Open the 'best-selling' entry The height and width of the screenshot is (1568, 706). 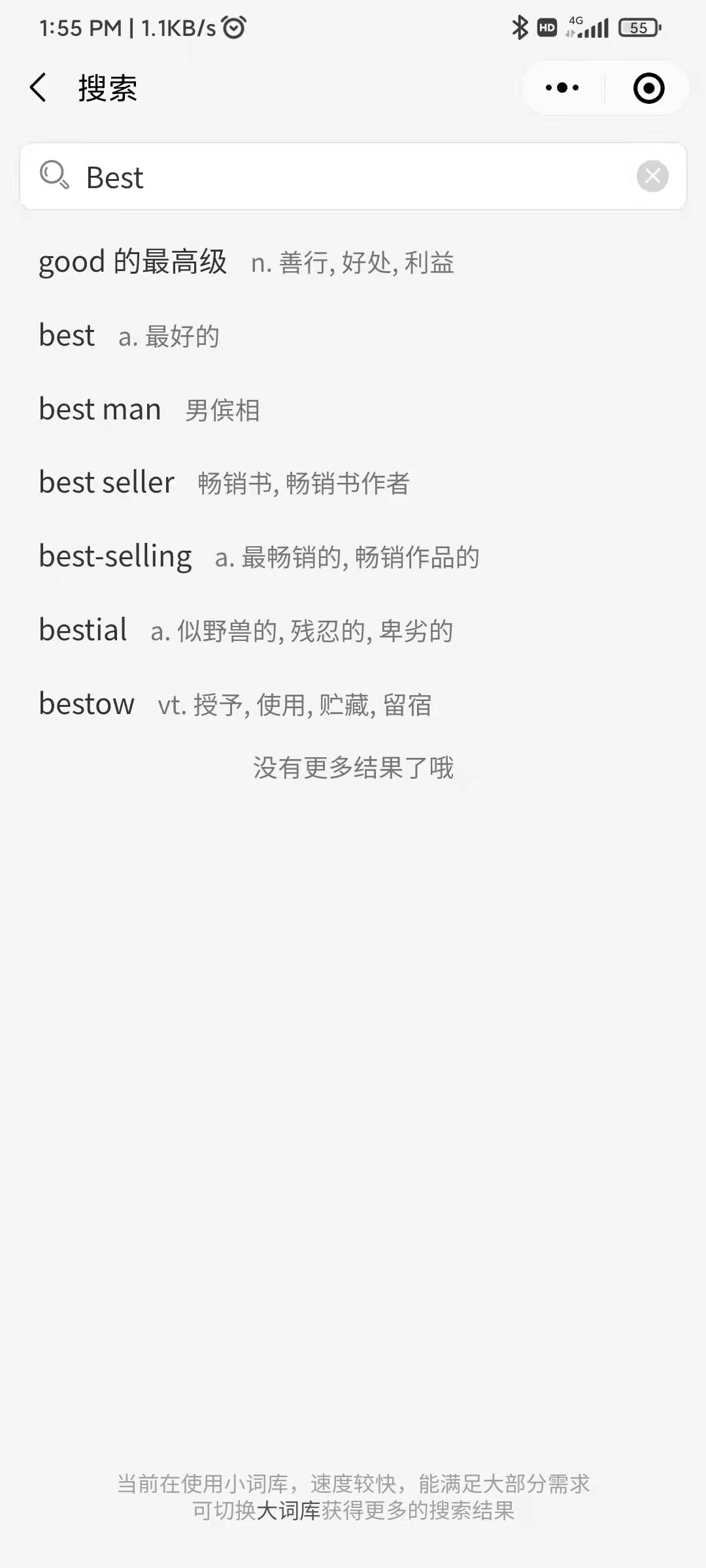353,557
